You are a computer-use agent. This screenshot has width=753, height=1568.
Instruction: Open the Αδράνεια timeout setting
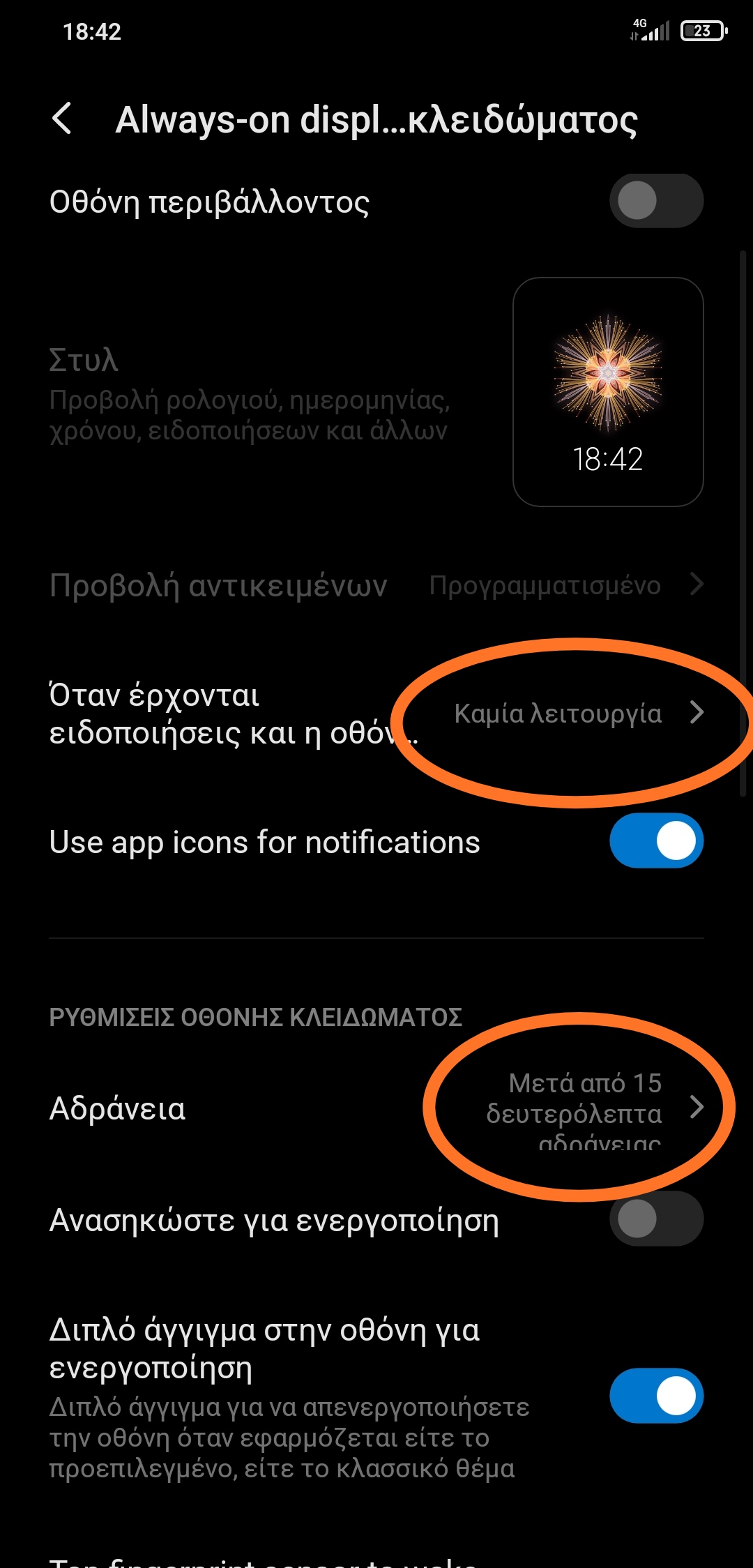376,1108
